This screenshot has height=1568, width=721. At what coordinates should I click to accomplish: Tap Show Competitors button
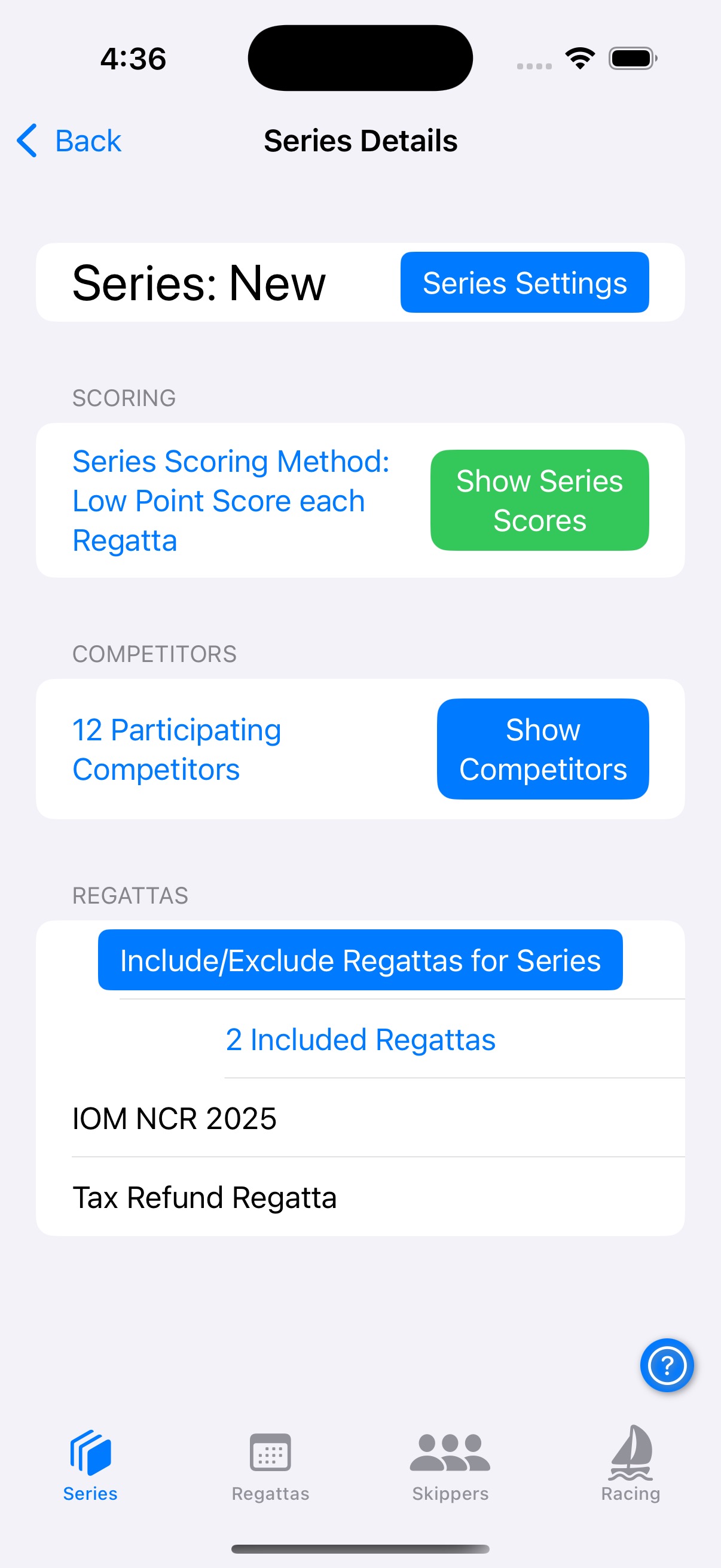542,749
